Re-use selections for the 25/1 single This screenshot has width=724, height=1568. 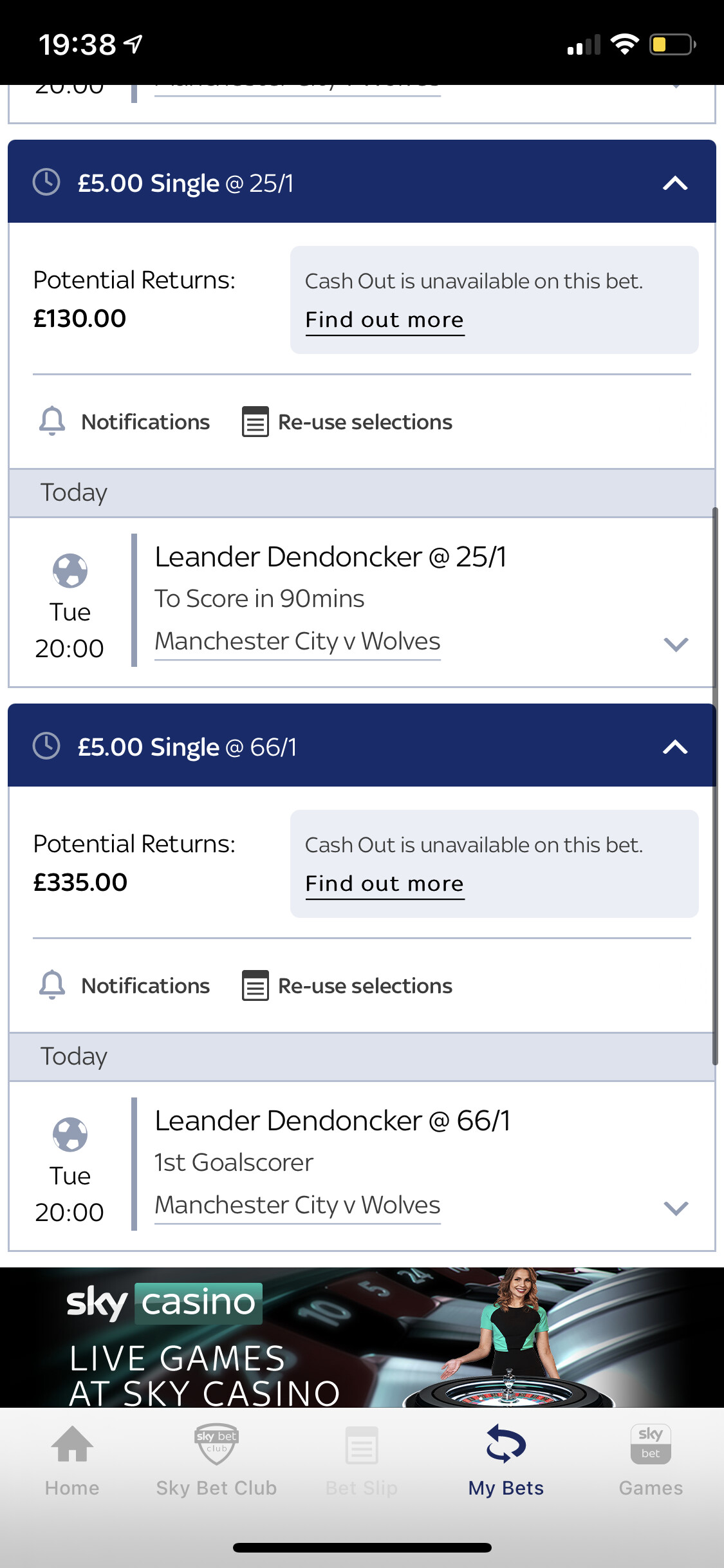[348, 422]
